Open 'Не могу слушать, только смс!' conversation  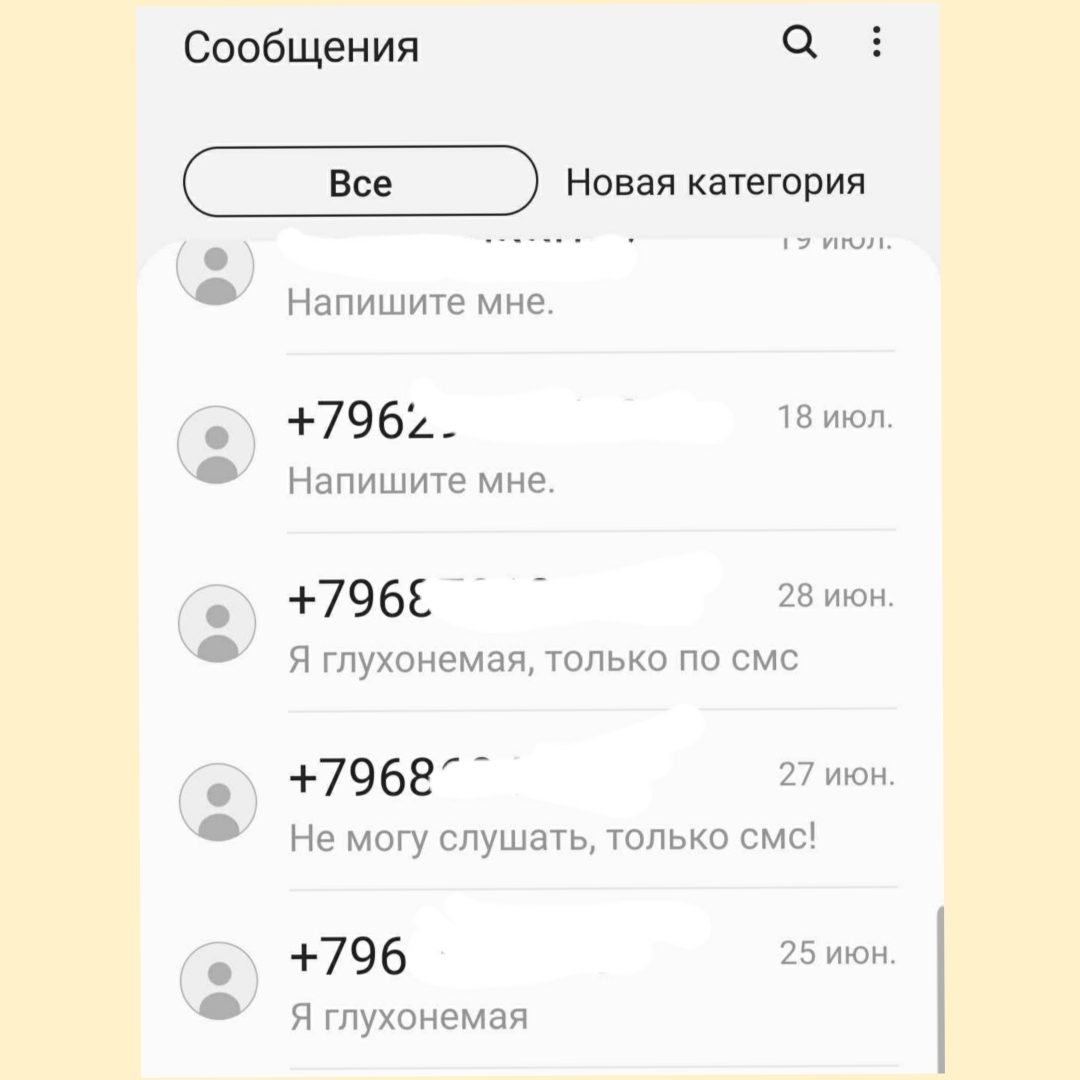pos(590,805)
